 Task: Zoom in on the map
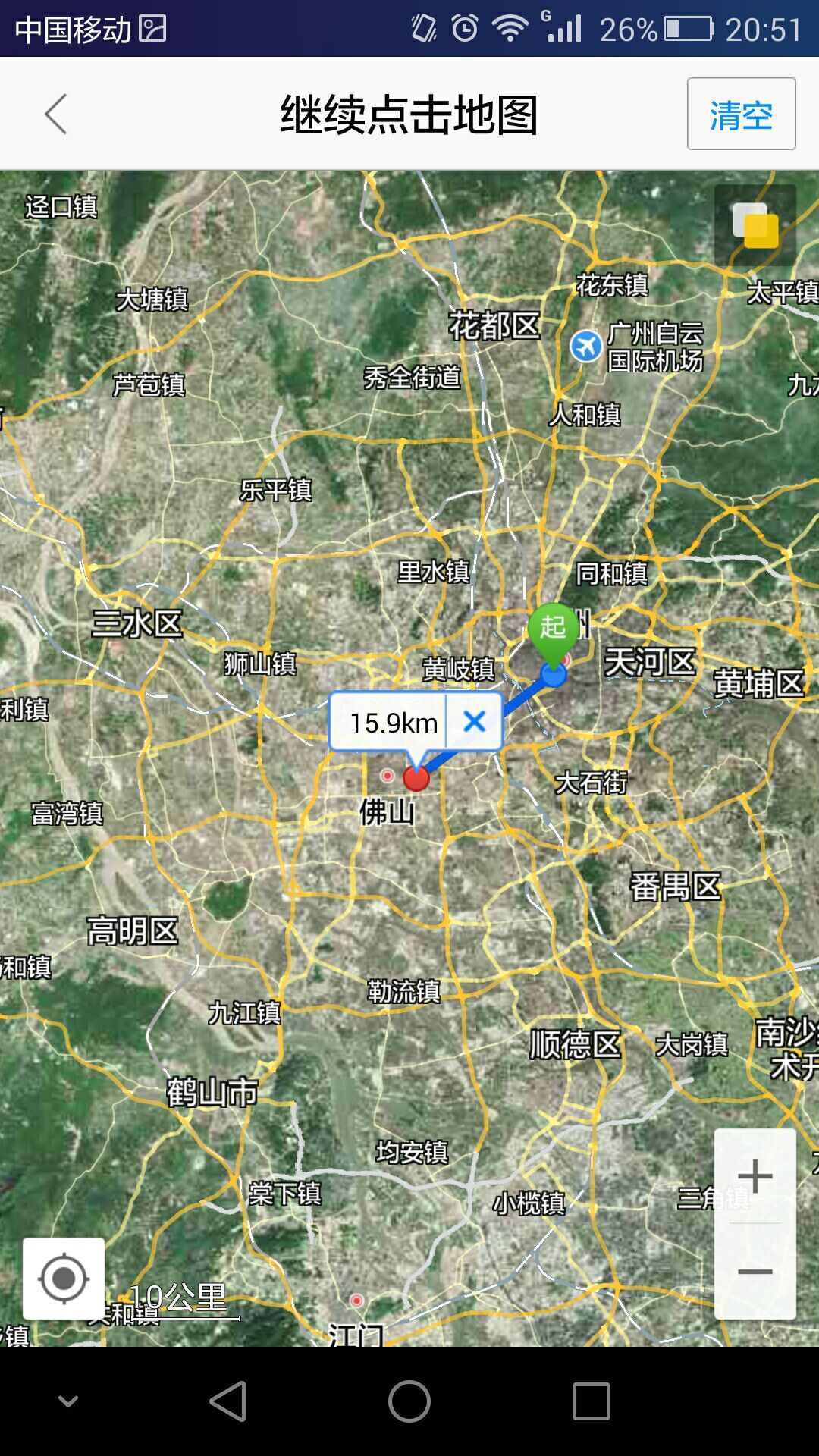coord(755,1176)
